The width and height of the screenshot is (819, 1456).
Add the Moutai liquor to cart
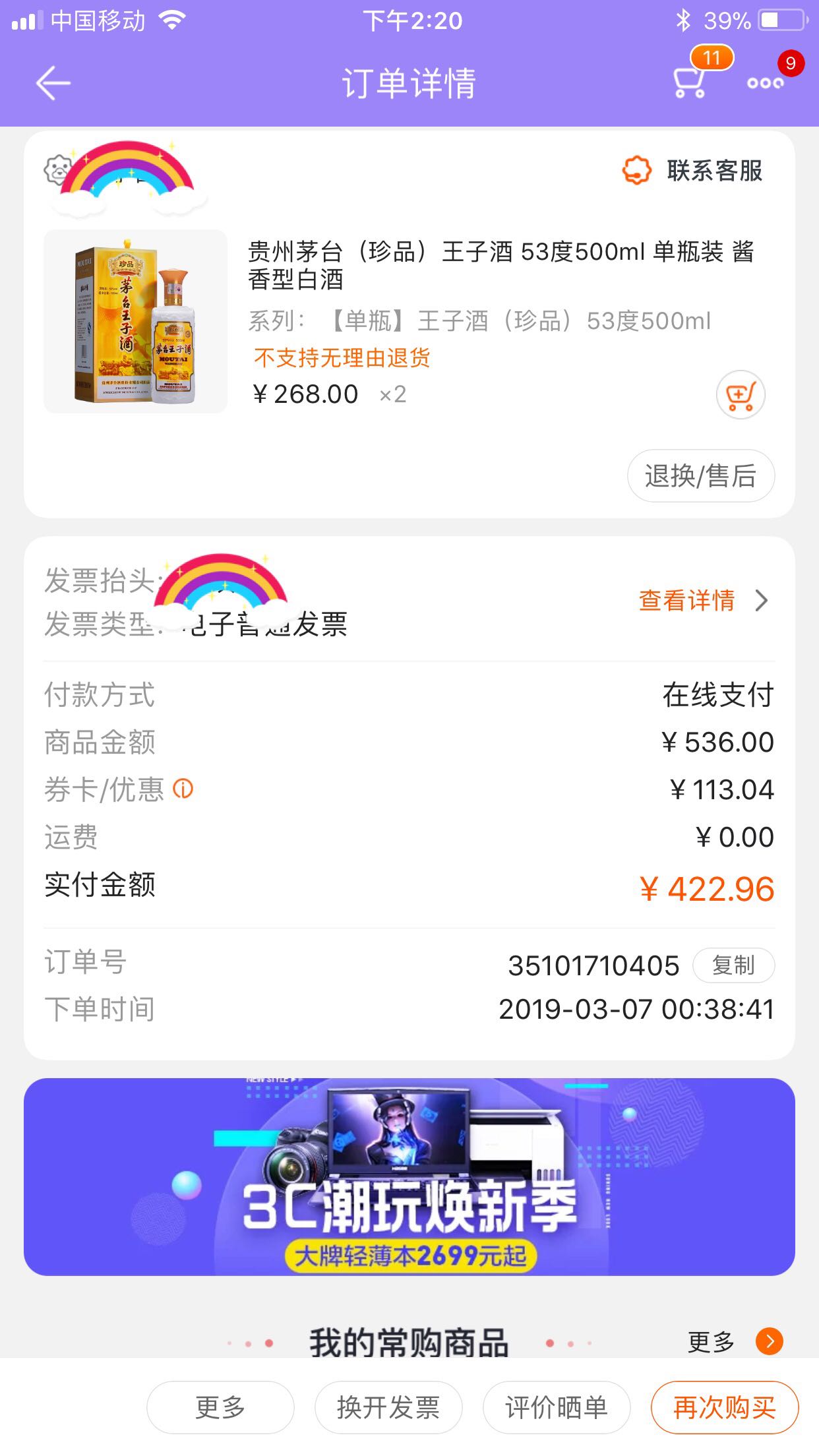click(x=741, y=395)
